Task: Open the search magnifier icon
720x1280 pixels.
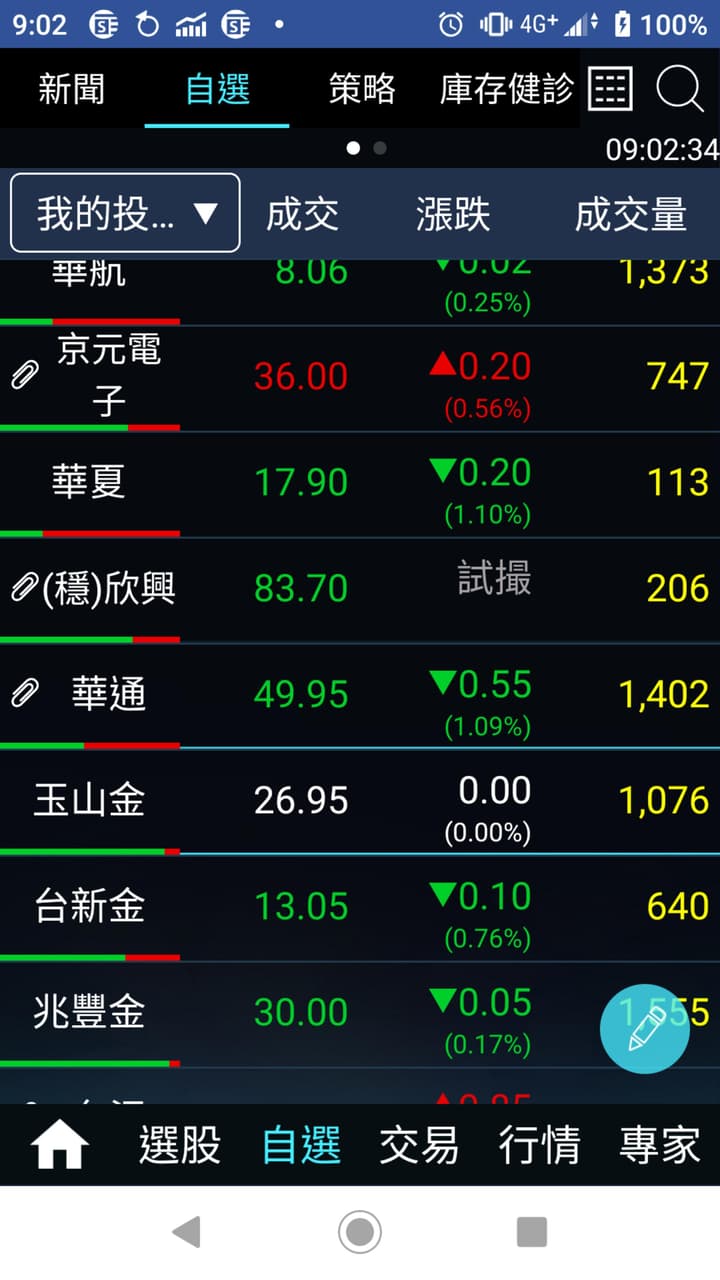Action: coord(680,90)
